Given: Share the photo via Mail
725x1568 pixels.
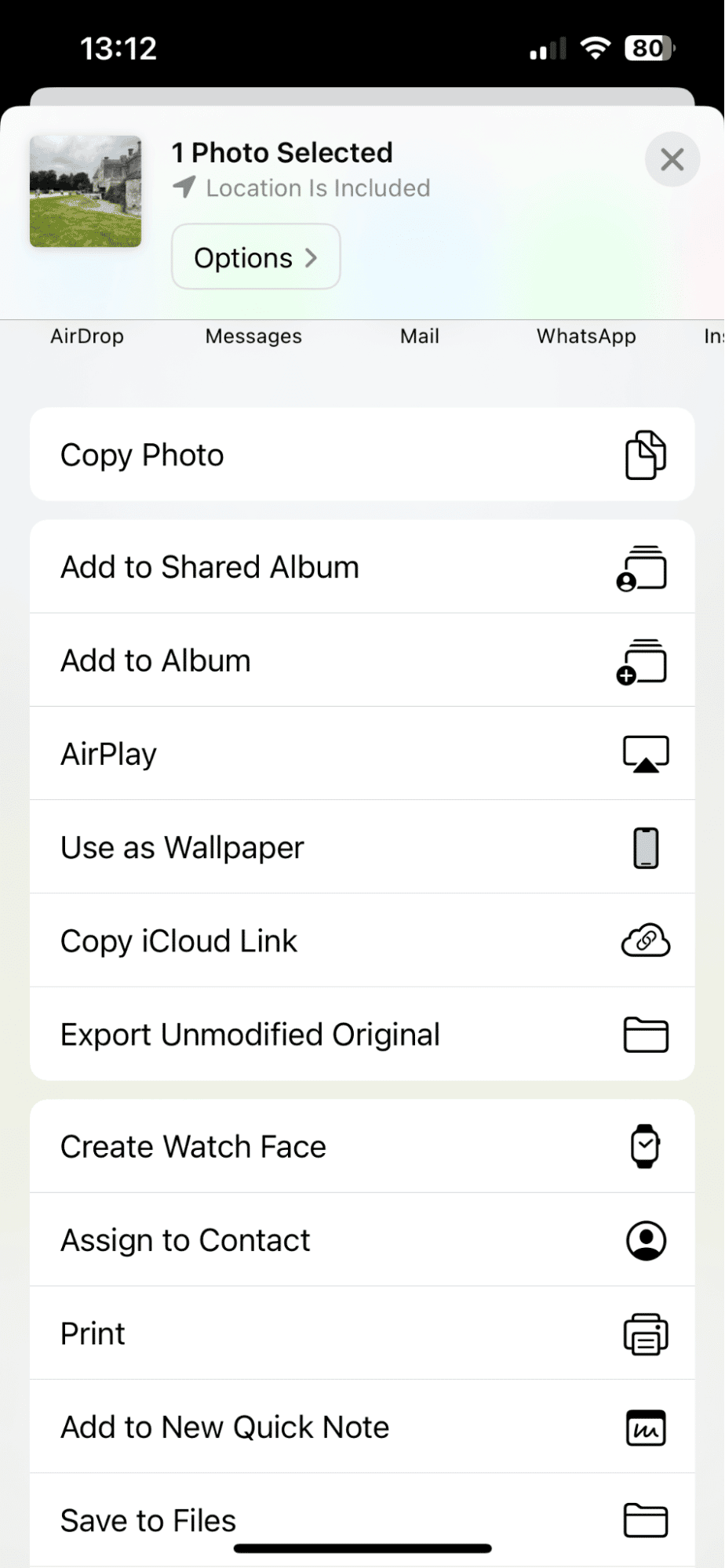Looking at the screenshot, I should point(418,336).
